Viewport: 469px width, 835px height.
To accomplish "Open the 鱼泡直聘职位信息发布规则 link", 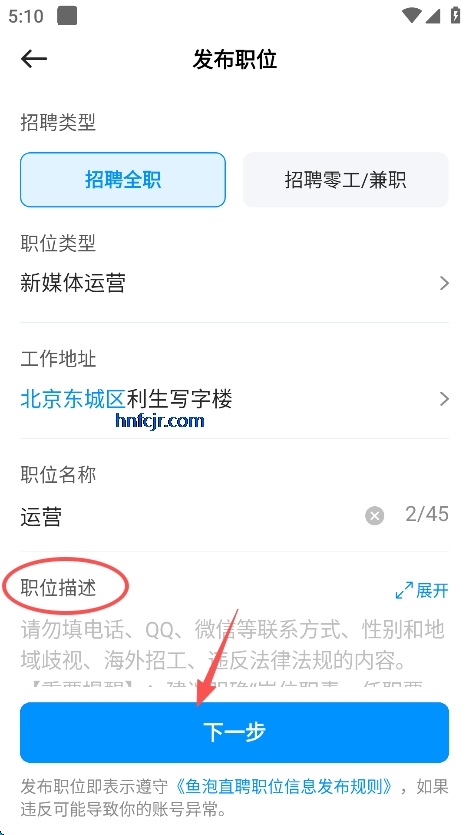I will pos(286,786).
